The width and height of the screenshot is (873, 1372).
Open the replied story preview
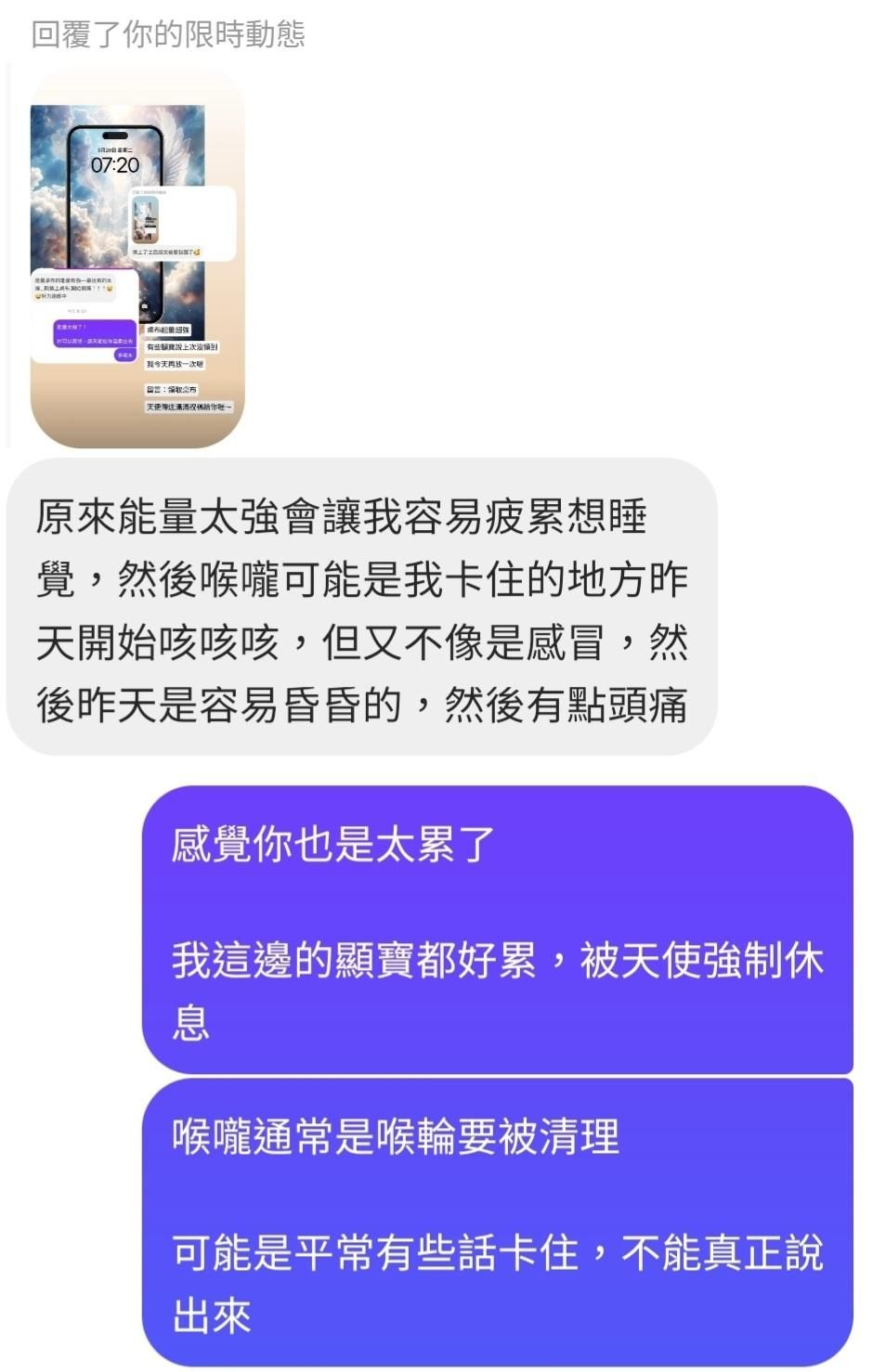tap(137, 257)
